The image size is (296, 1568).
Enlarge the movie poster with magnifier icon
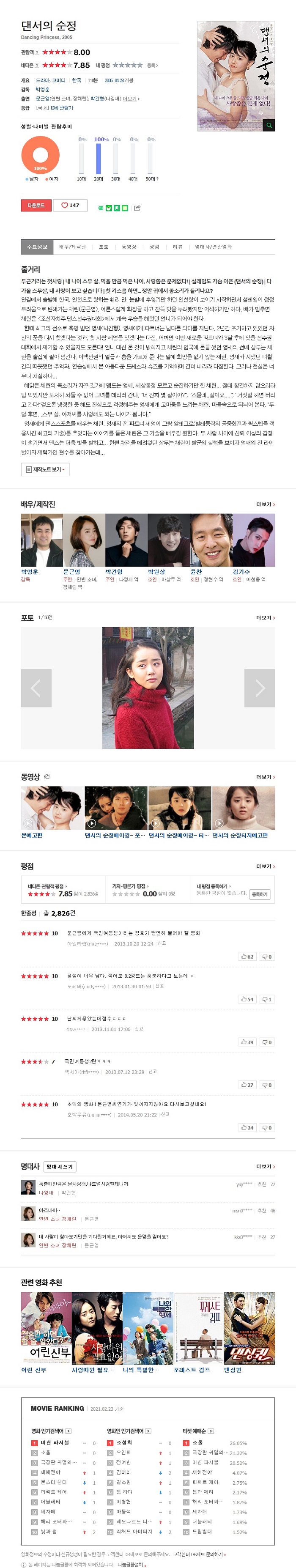click(268, 125)
